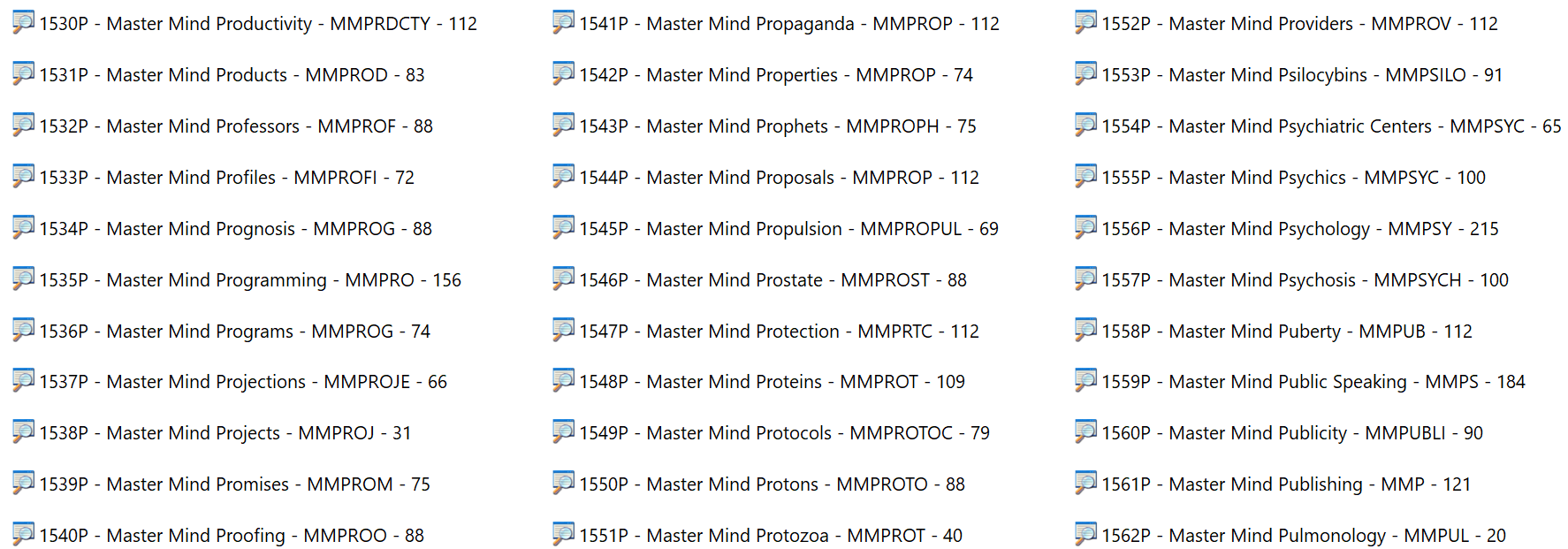Tap 1545P Master Mind Propulsion
This screenshot has width=1568, height=549.
click(x=788, y=229)
